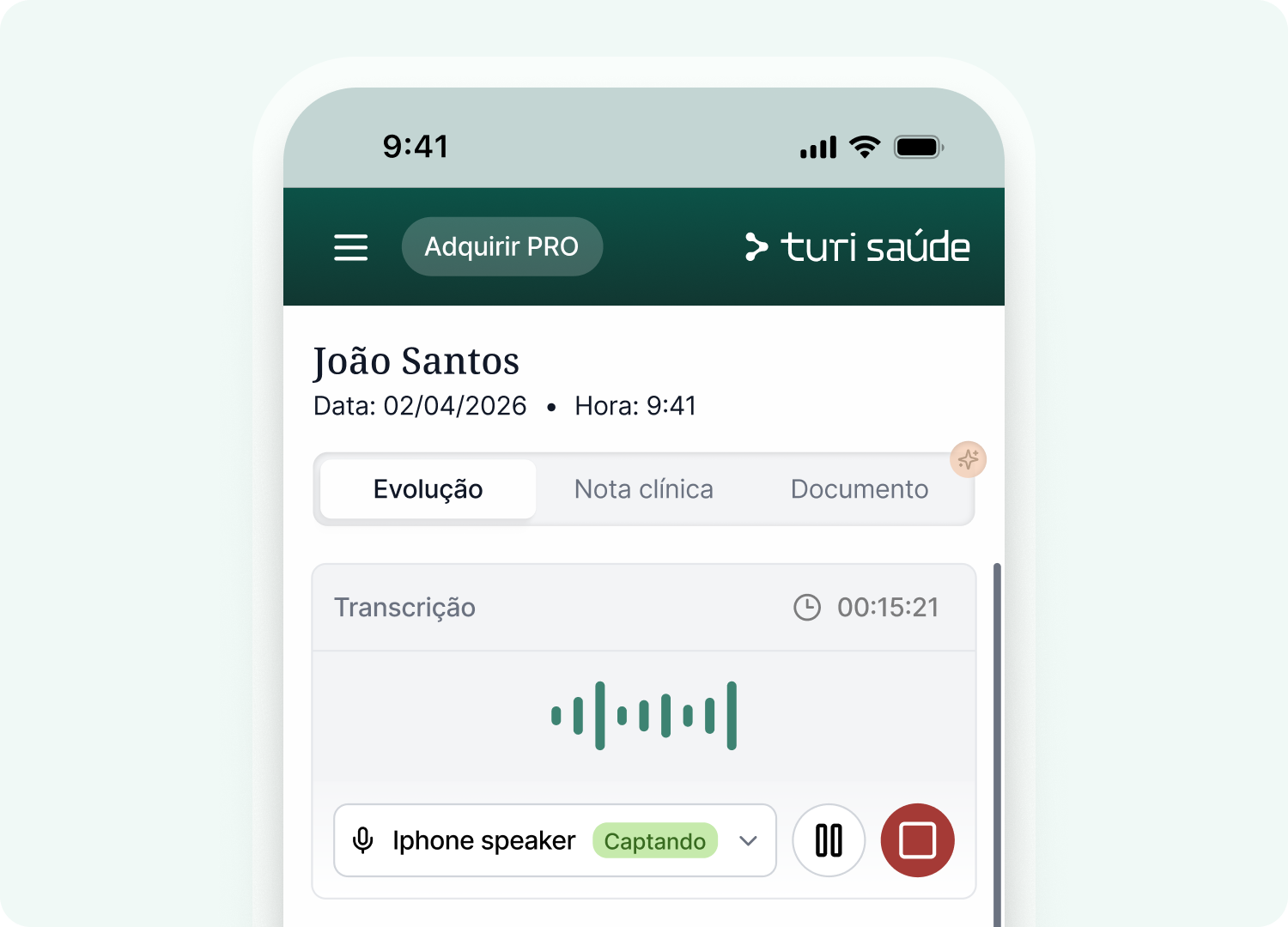Pause the transcription recording
Screen dimensions: 1288x927
[829, 840]
